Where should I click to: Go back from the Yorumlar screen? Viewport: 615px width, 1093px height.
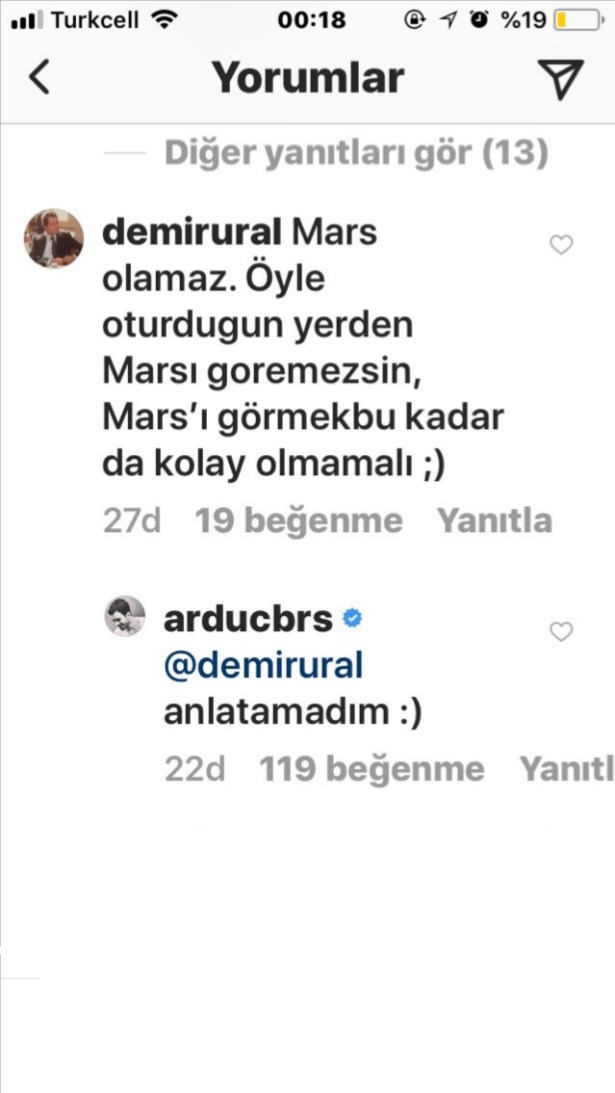(x=39, y=77)
